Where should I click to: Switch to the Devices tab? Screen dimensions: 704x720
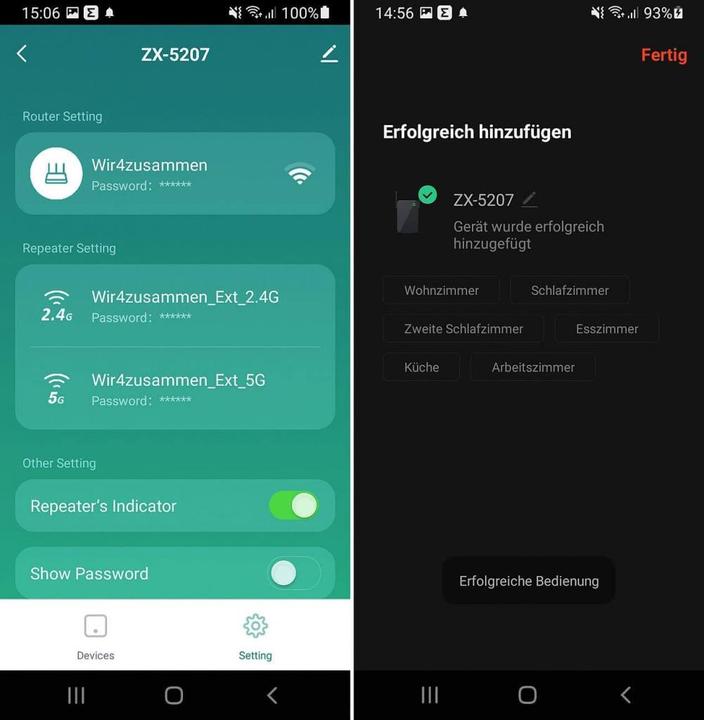(95, 637)
